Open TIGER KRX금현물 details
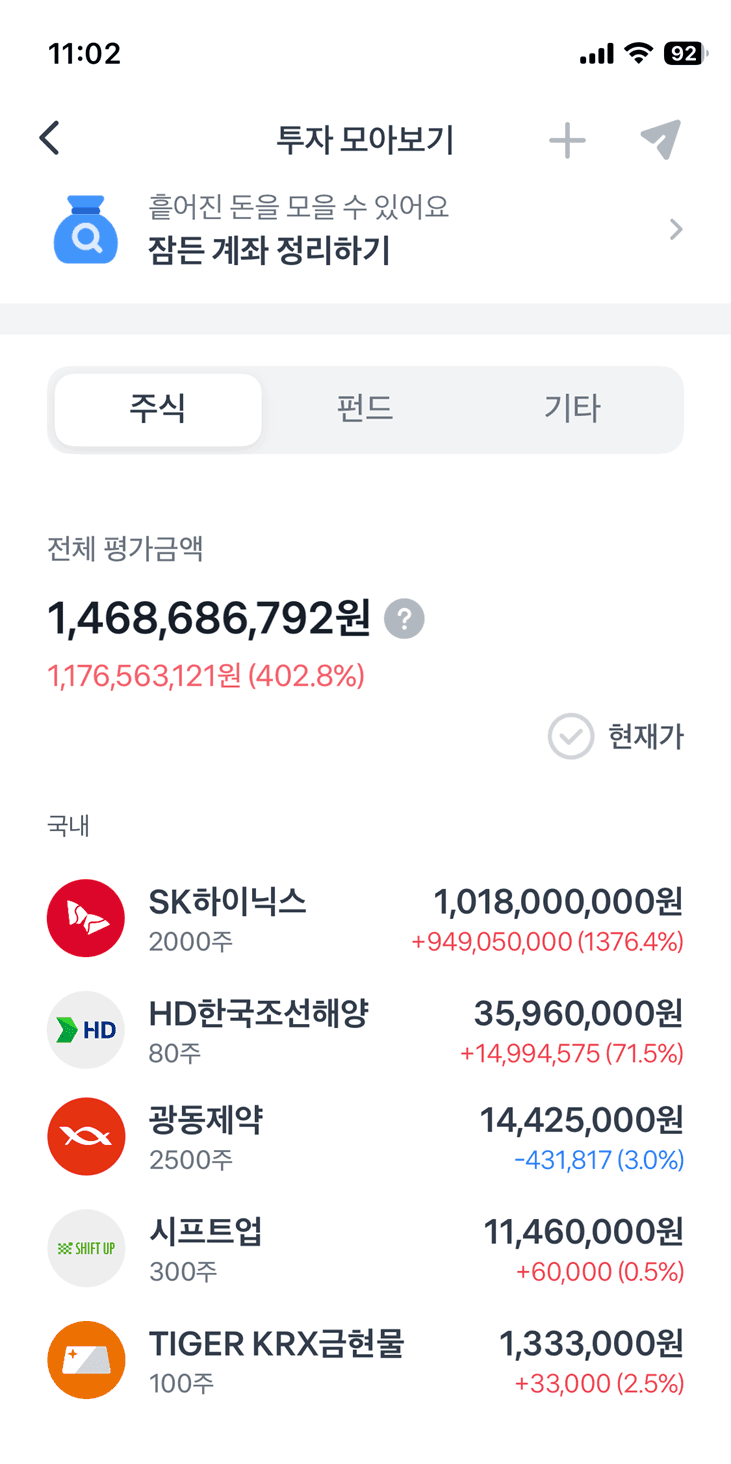The width and height of the screenshot is (731, 1464). point(365,1361)
